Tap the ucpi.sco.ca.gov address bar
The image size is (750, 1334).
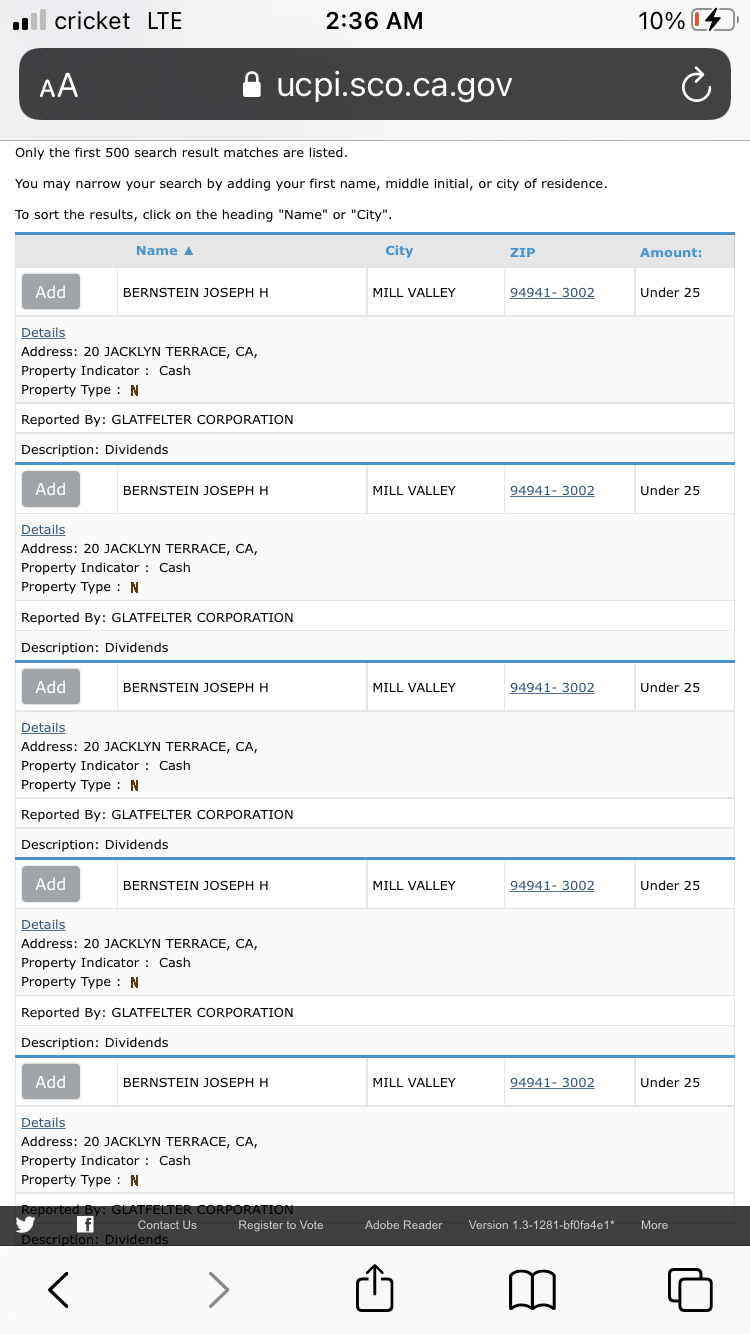[x=378, y=85]
